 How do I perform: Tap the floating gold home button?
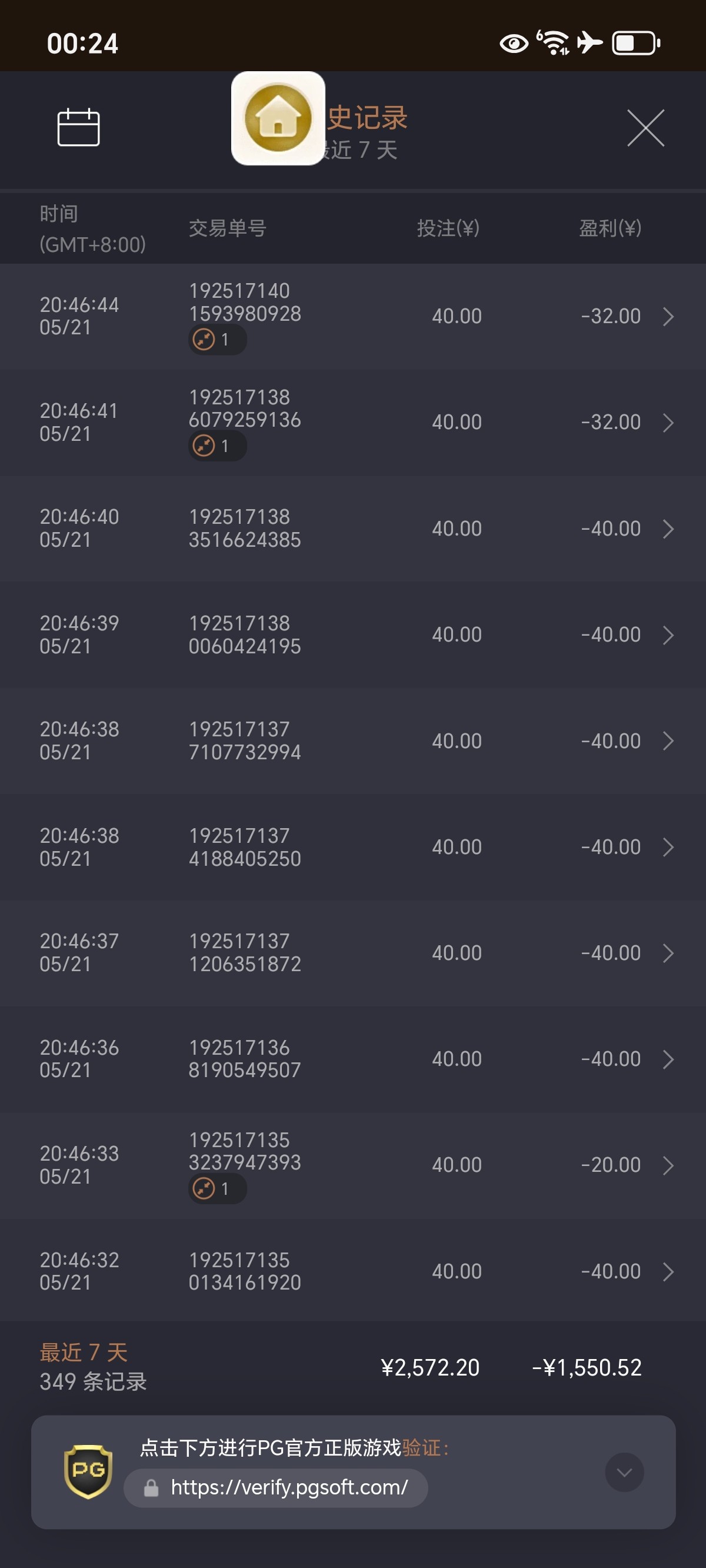tap(278, 119)
